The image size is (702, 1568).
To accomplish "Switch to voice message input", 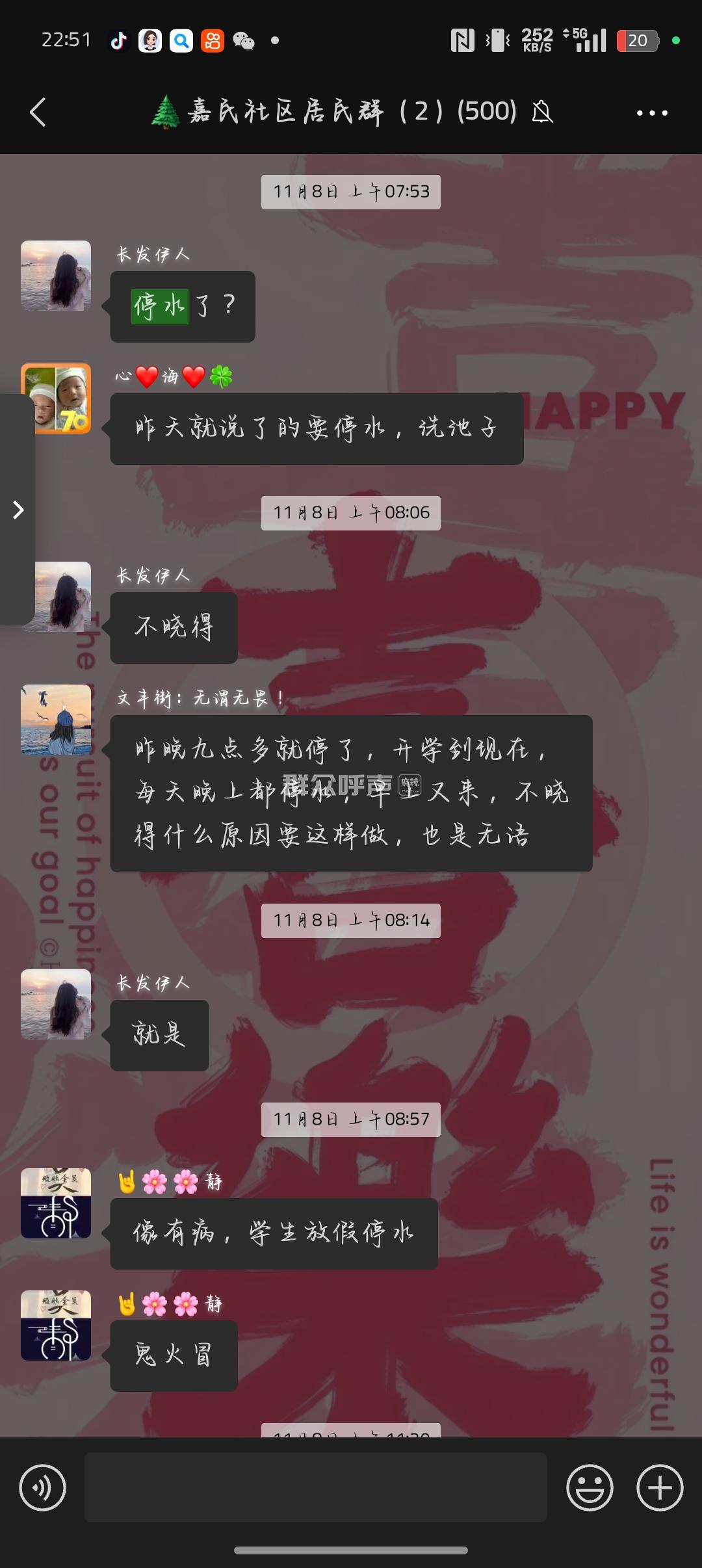I will point(42,1487).
